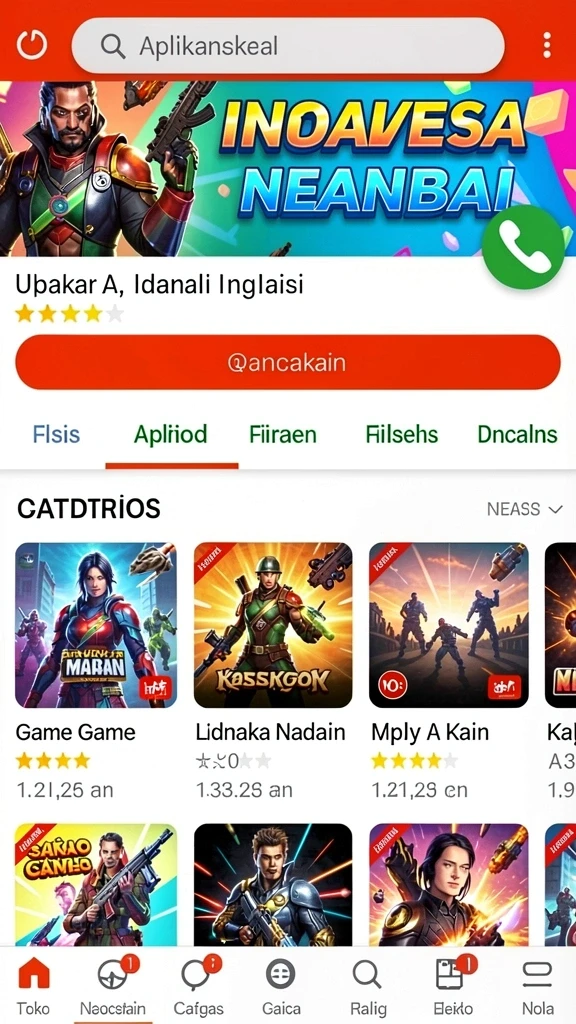
Task: Open the Filsehs tab
Action: click(402, 434)
